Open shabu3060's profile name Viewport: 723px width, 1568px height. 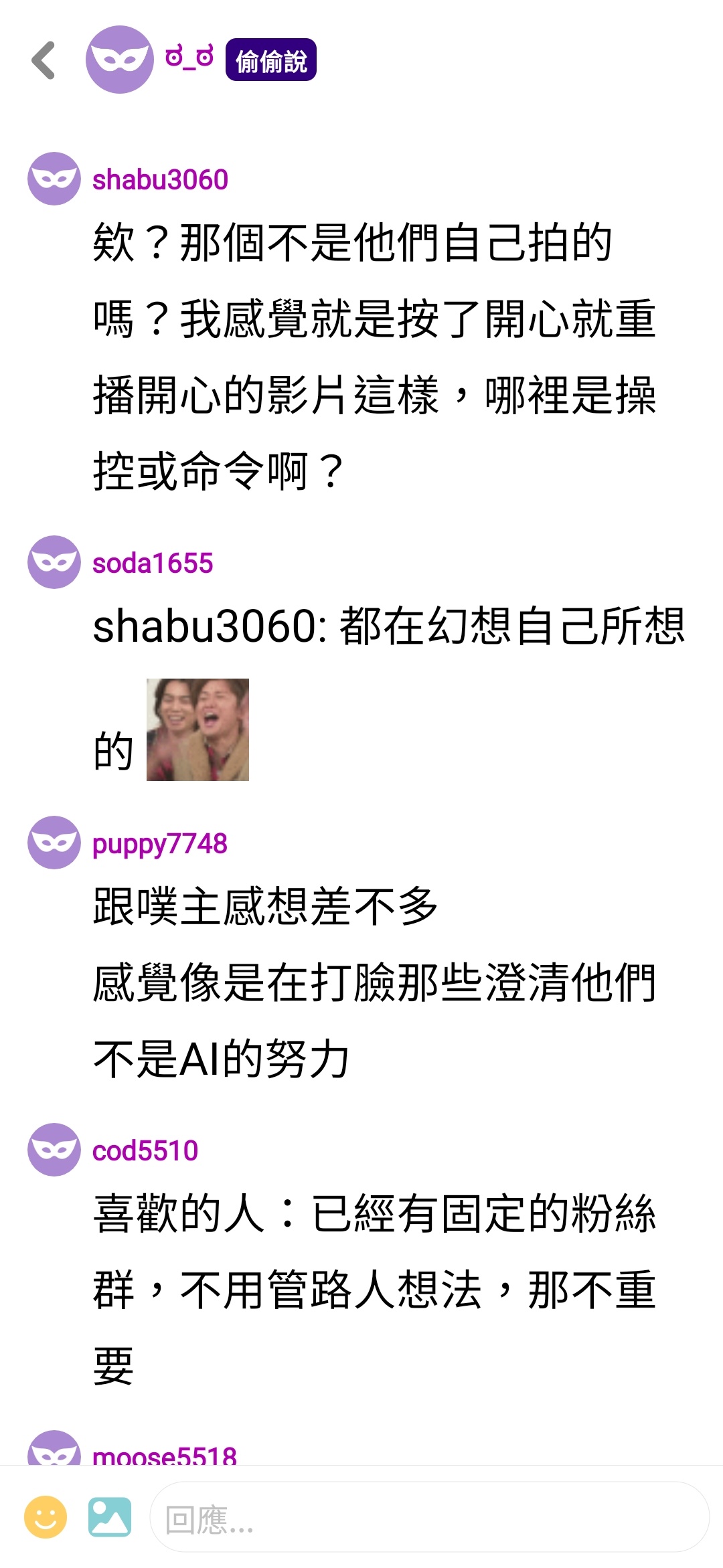[x=160, y=180]
